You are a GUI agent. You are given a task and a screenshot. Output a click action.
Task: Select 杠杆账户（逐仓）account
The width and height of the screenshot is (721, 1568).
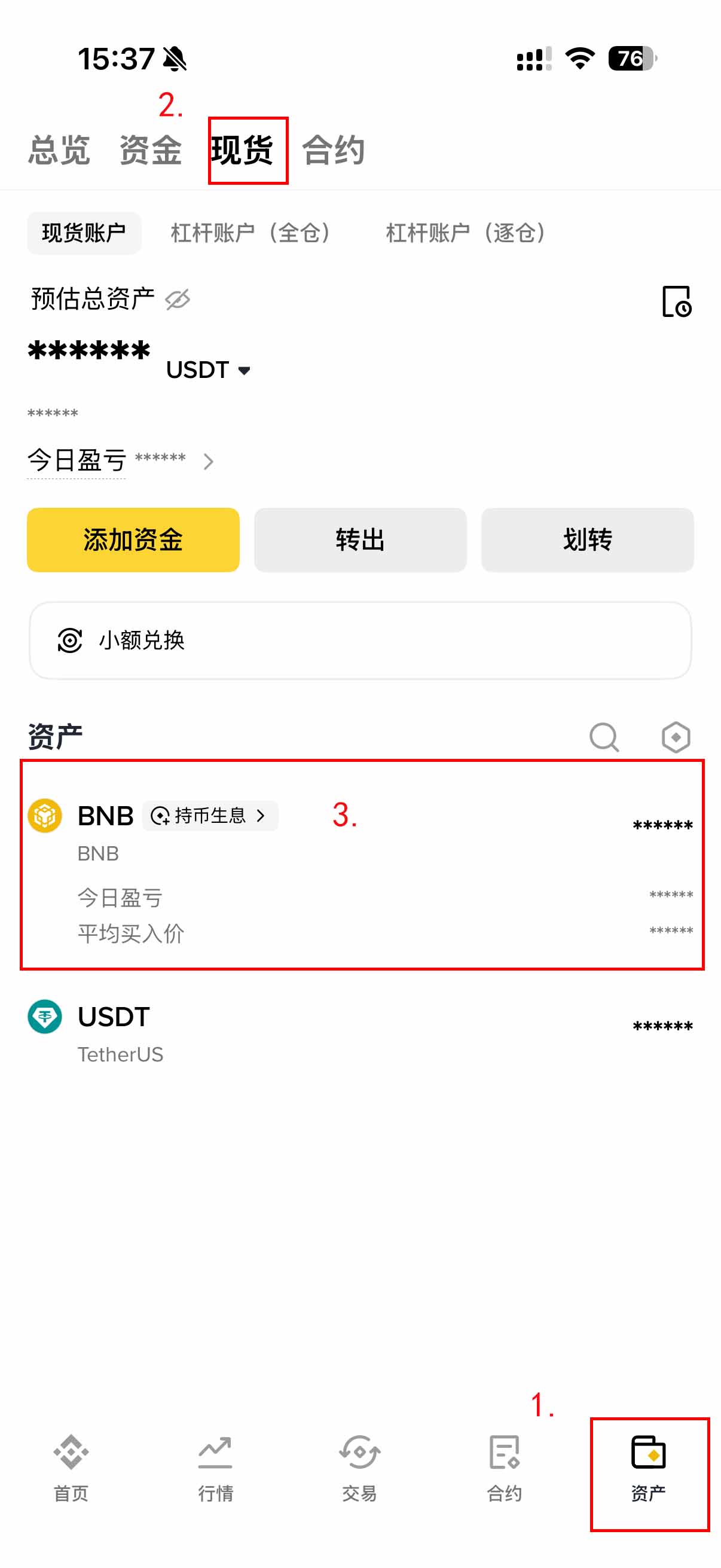(x=468, y=233)
